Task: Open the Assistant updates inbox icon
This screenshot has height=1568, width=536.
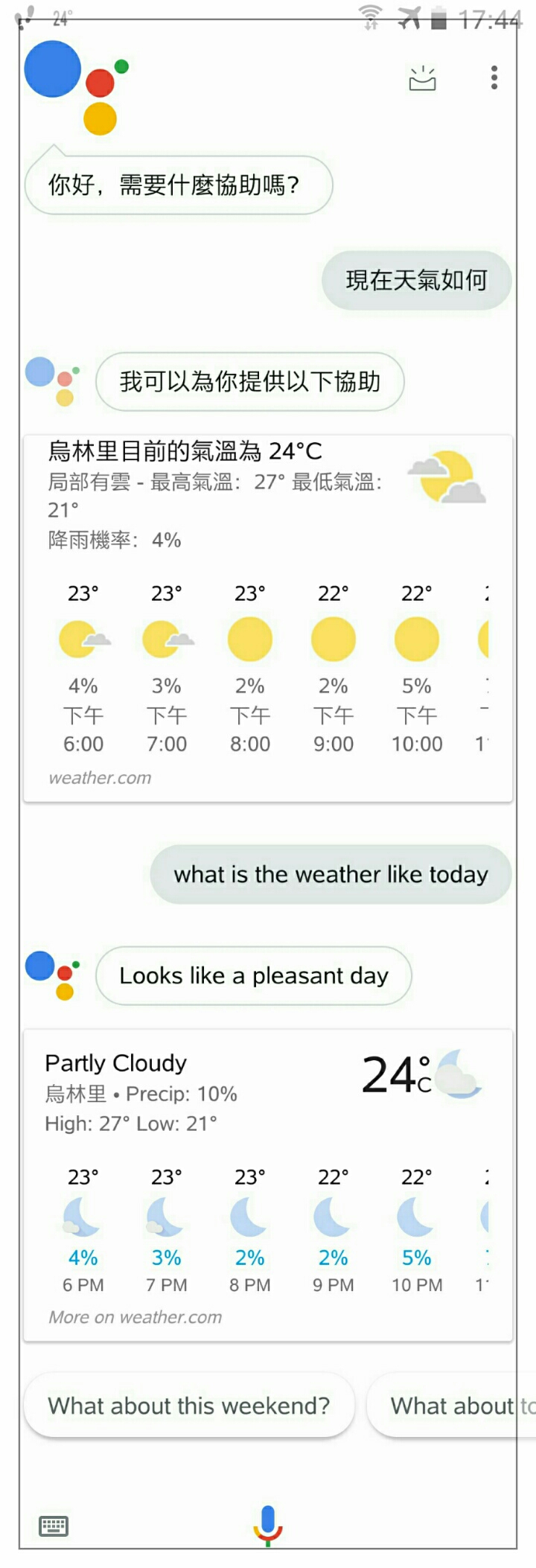Action: click(x=422, y=78)
